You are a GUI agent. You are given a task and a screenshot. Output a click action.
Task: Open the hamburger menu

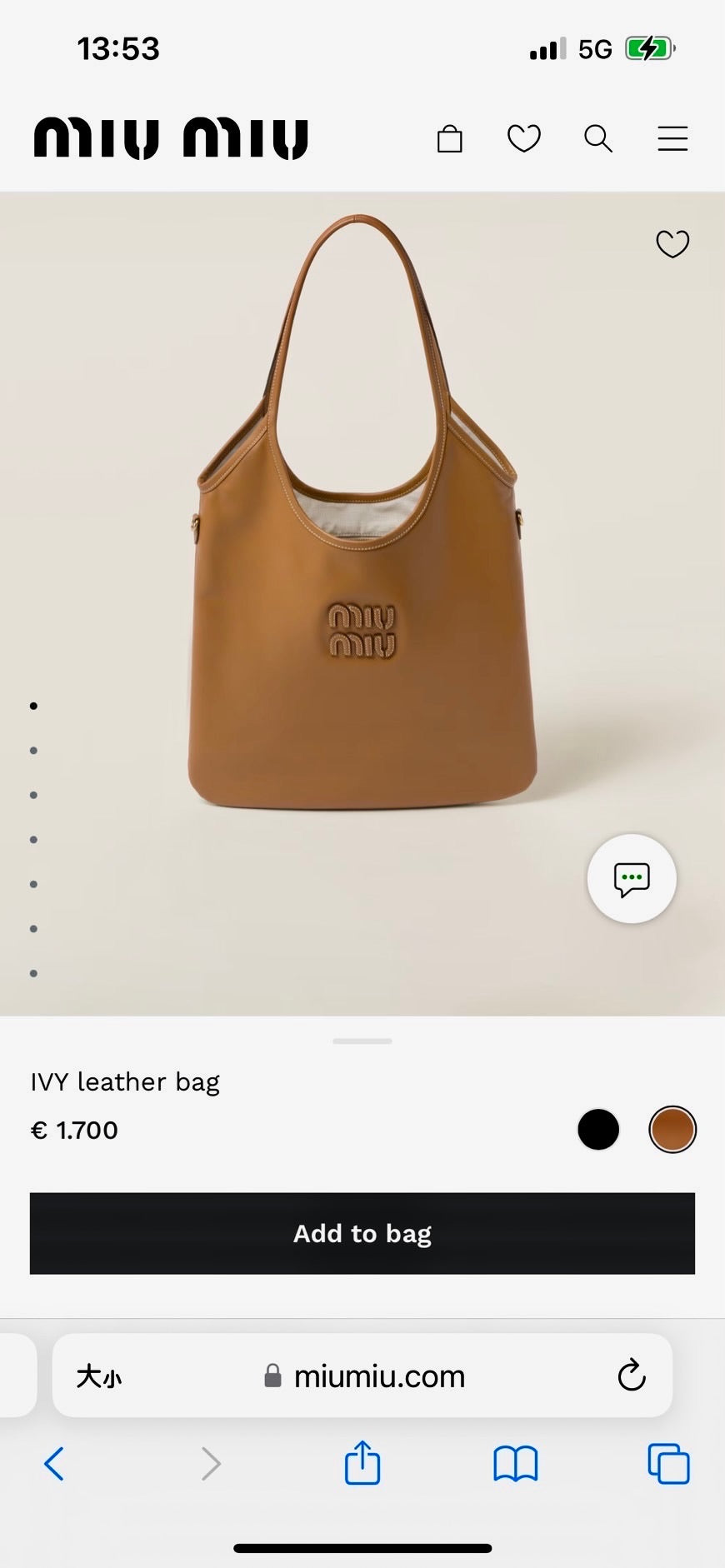click(672, 138)
